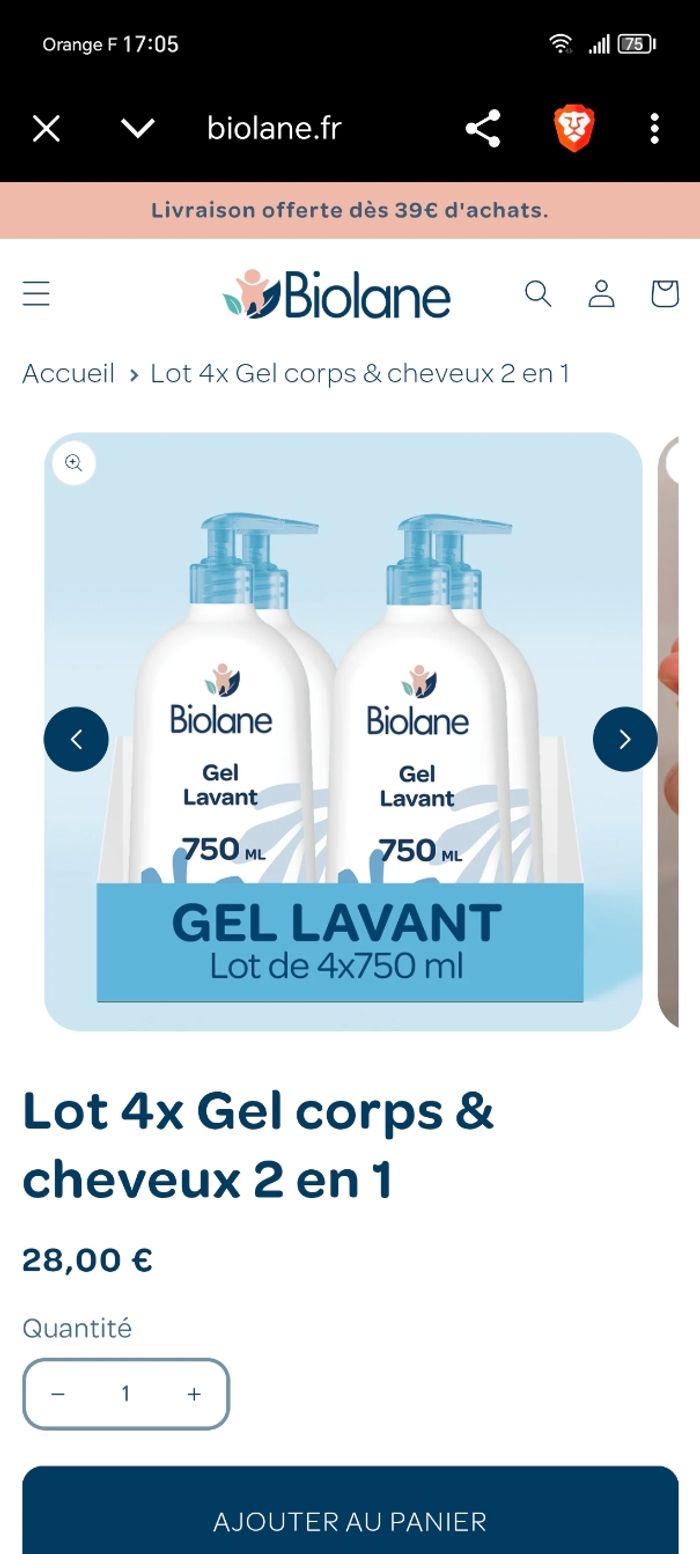This screenshot has width=700, height=1554.
Task: Open the Brave shields icon
Action: tap(573, 128)
